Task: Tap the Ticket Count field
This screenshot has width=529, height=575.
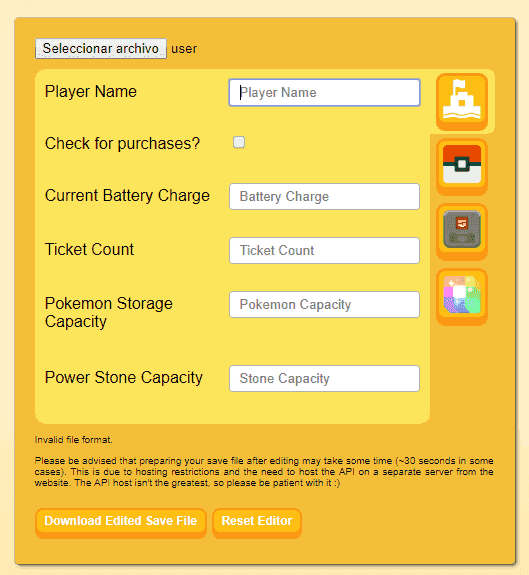Action: [324, 250]
